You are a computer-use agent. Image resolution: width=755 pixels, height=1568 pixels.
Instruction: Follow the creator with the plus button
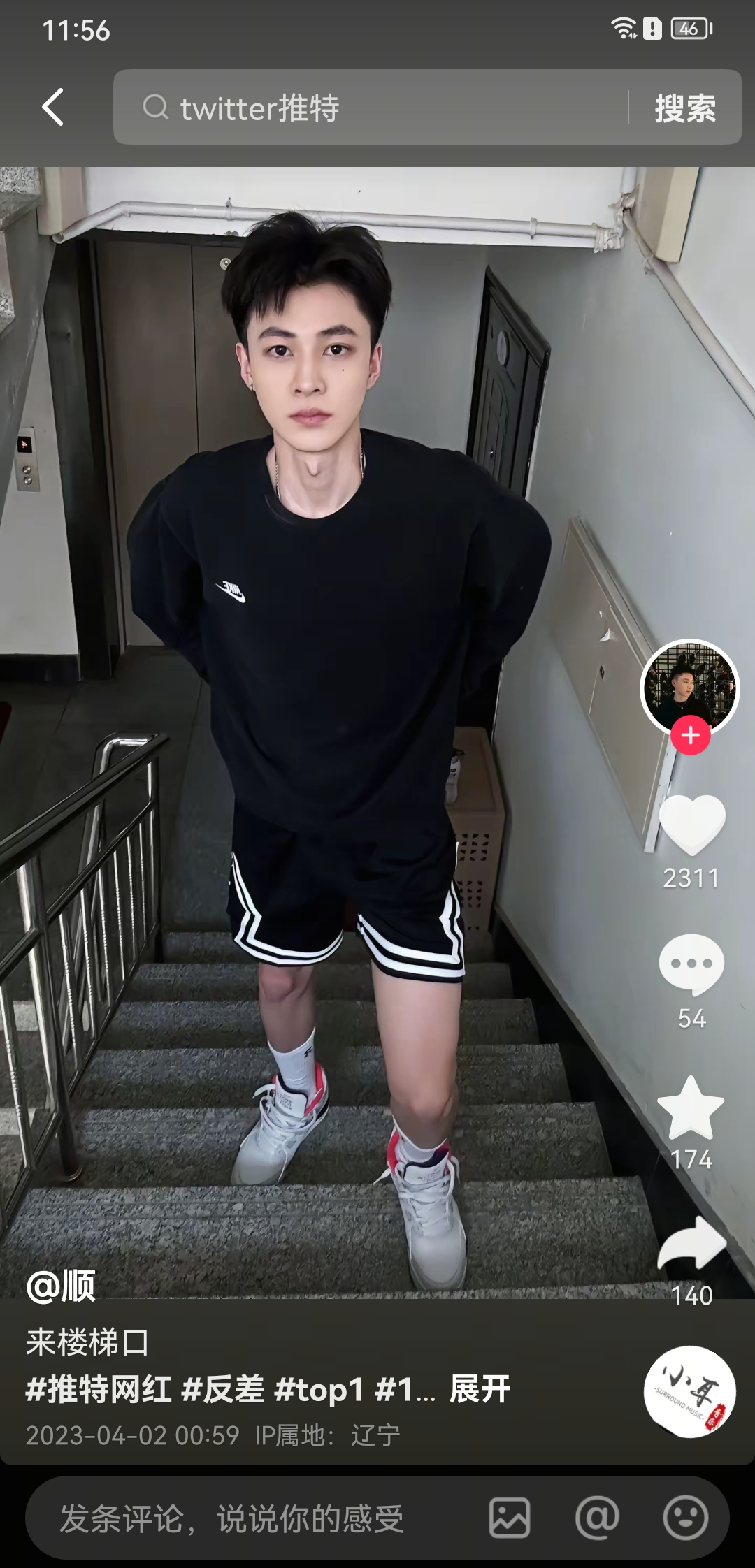click(691, 735)
